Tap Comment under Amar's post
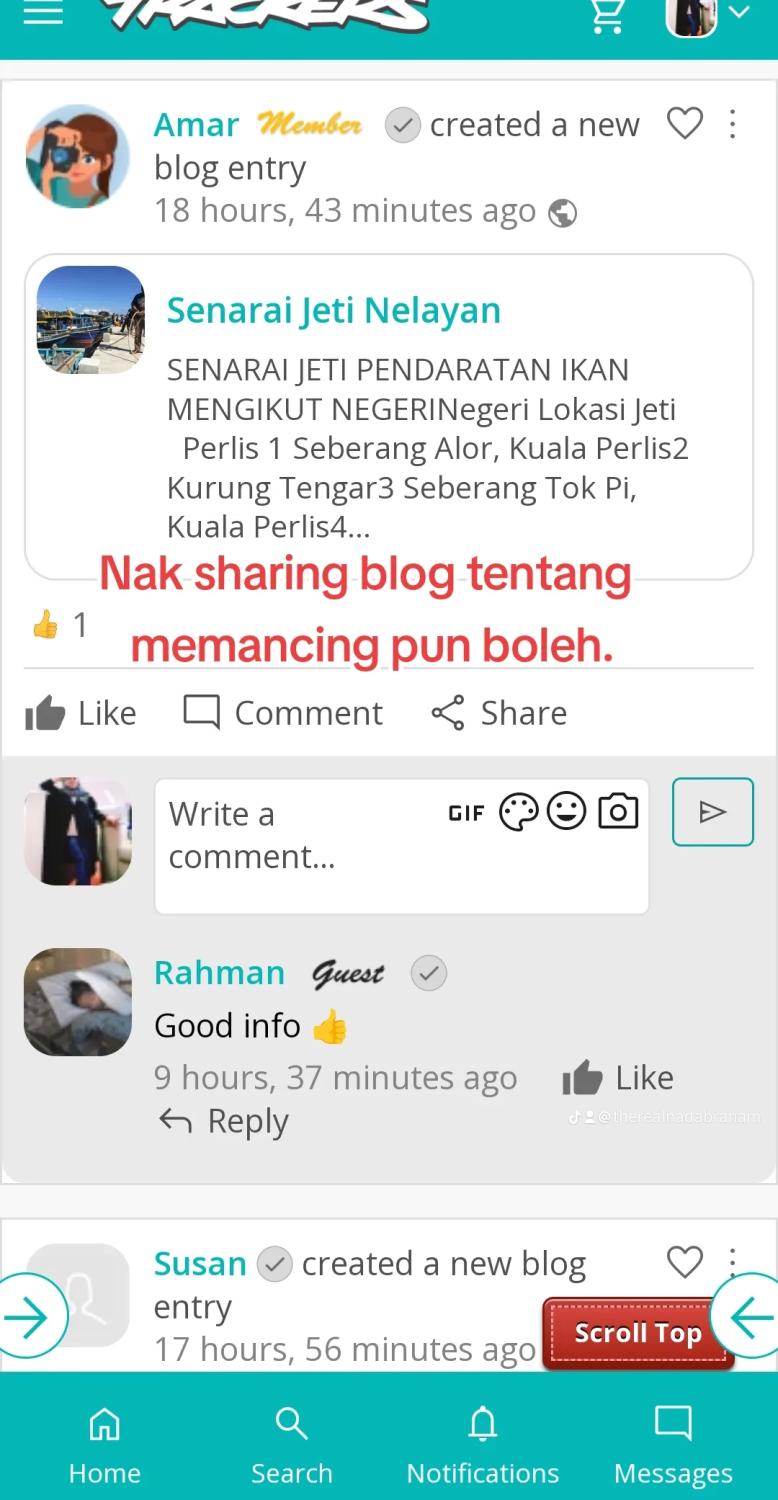Viewport: 778px width, 1500px height. point(283,713)
